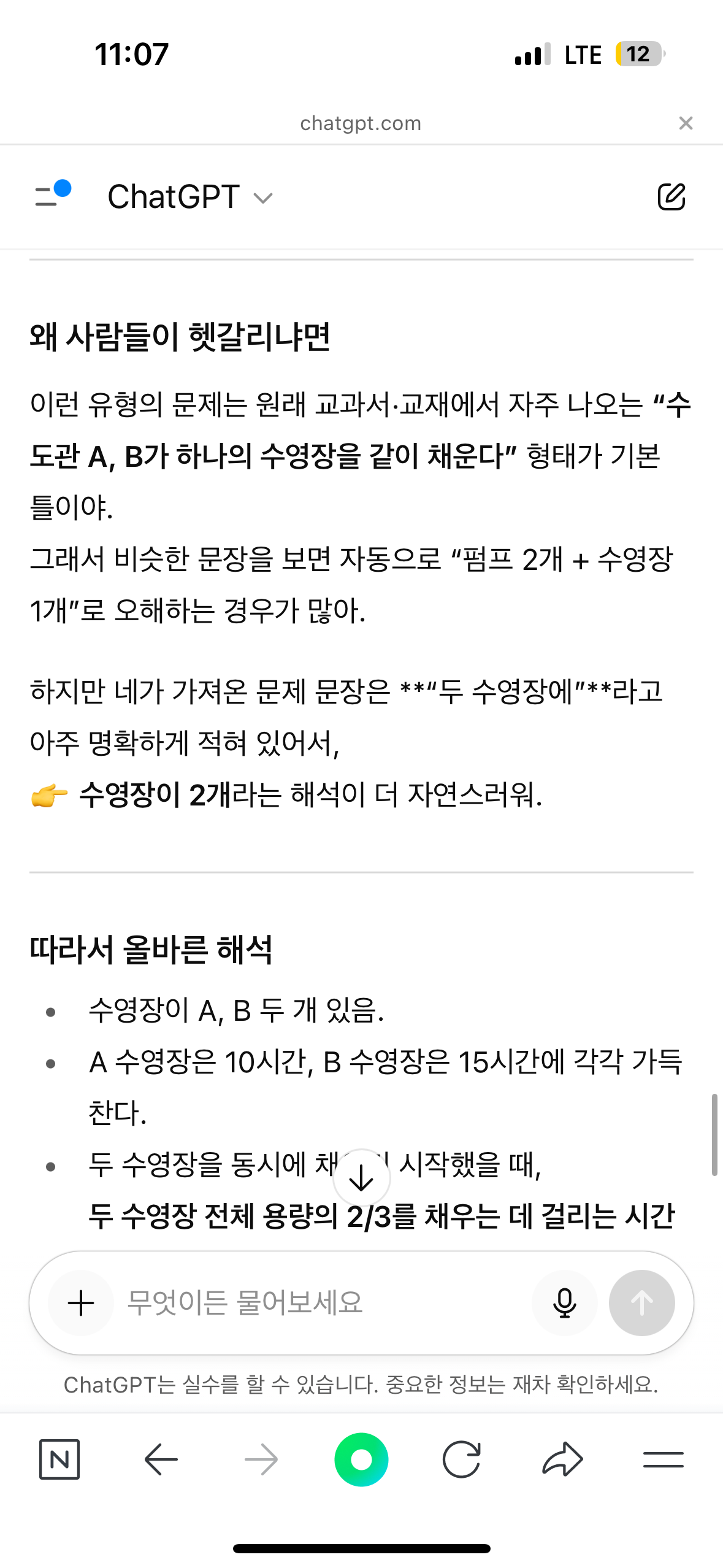Viewport: 723px width, 1568px height.
Task: Start a new chat with the compose icon
Action: [671, 197]
